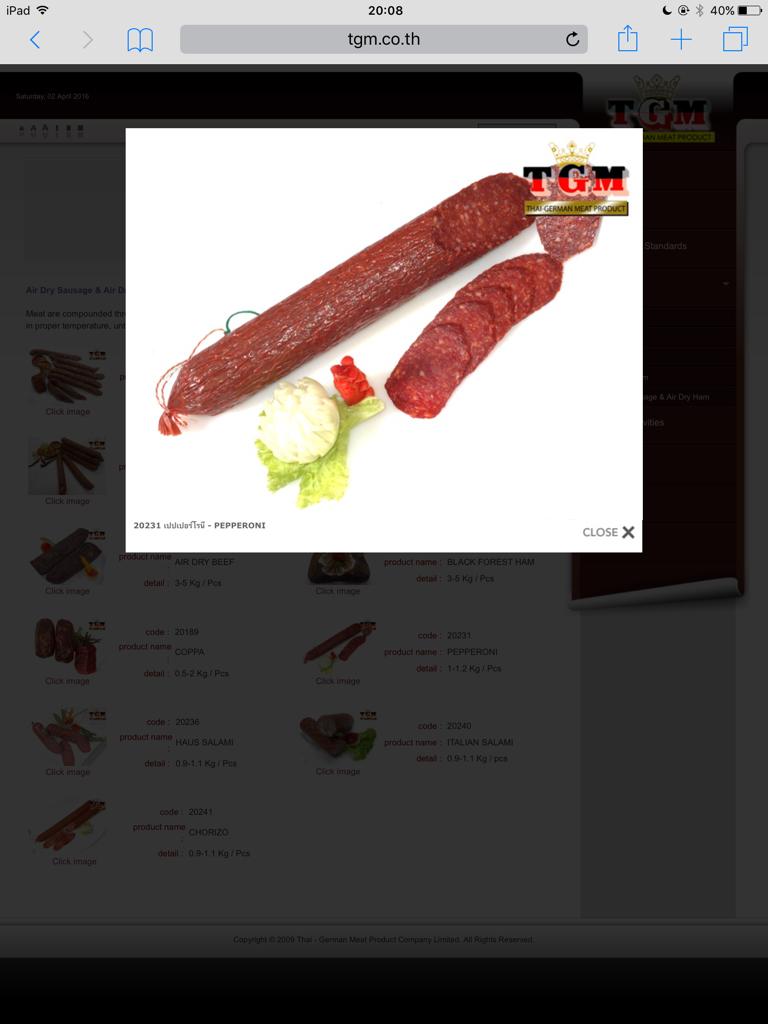This screenshot has width=768, height=1024.
Task: Show all open tabs
Action: pyautogui.click(x=735, y=40)
